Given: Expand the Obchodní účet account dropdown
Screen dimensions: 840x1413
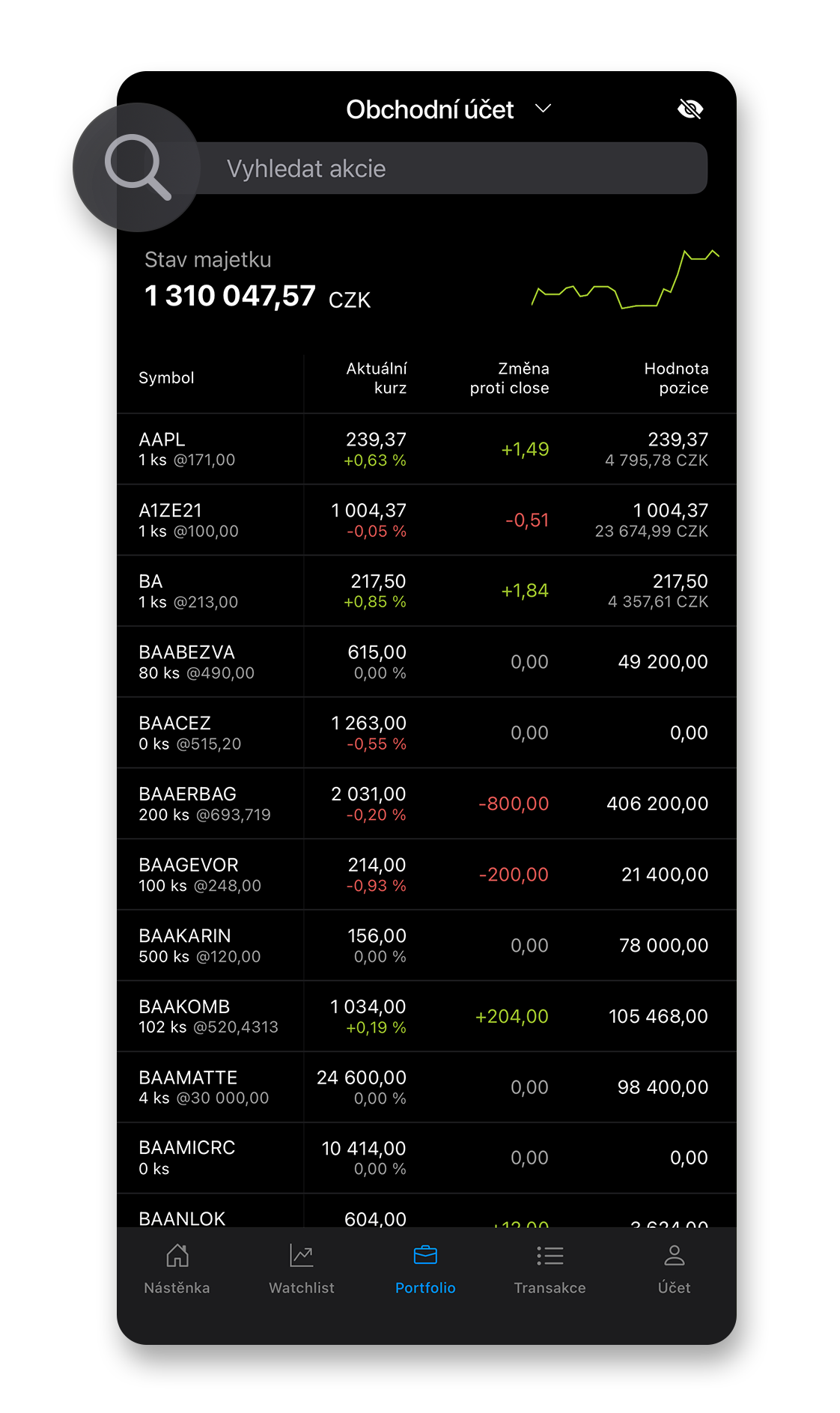Looking at the screenshot, I should [448, 110].
